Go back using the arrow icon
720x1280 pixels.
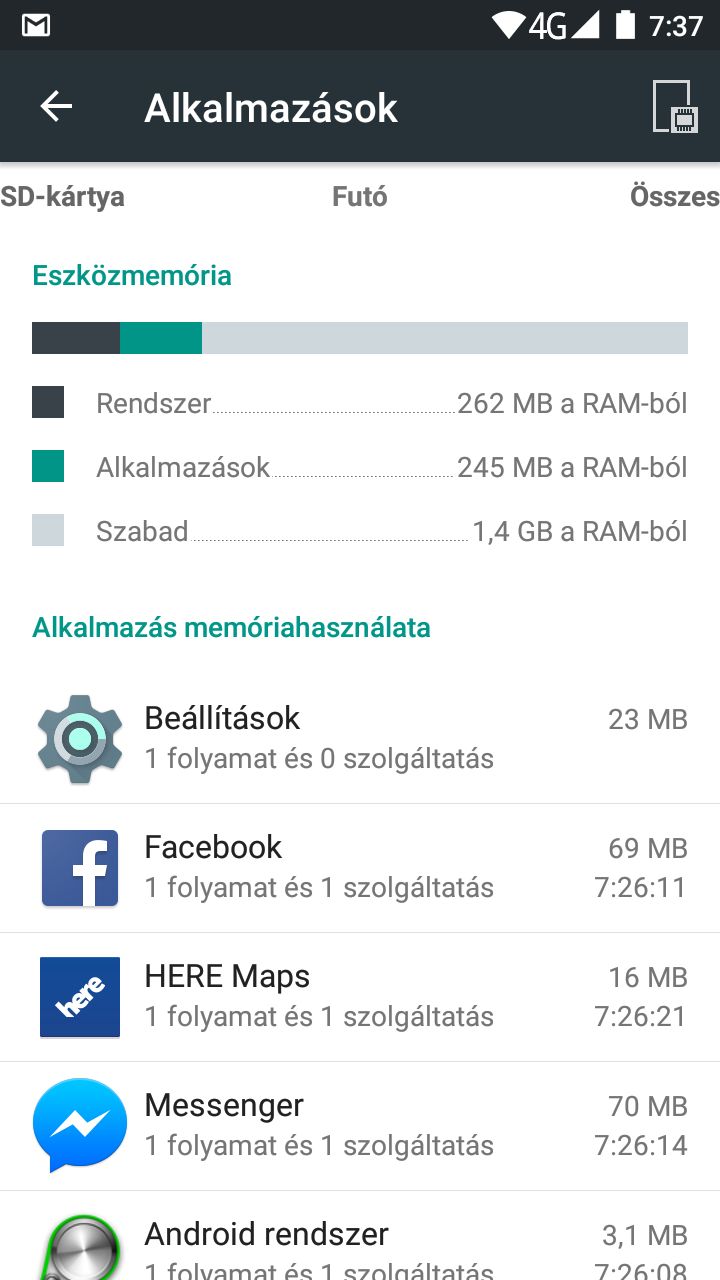tap(56, 107)
